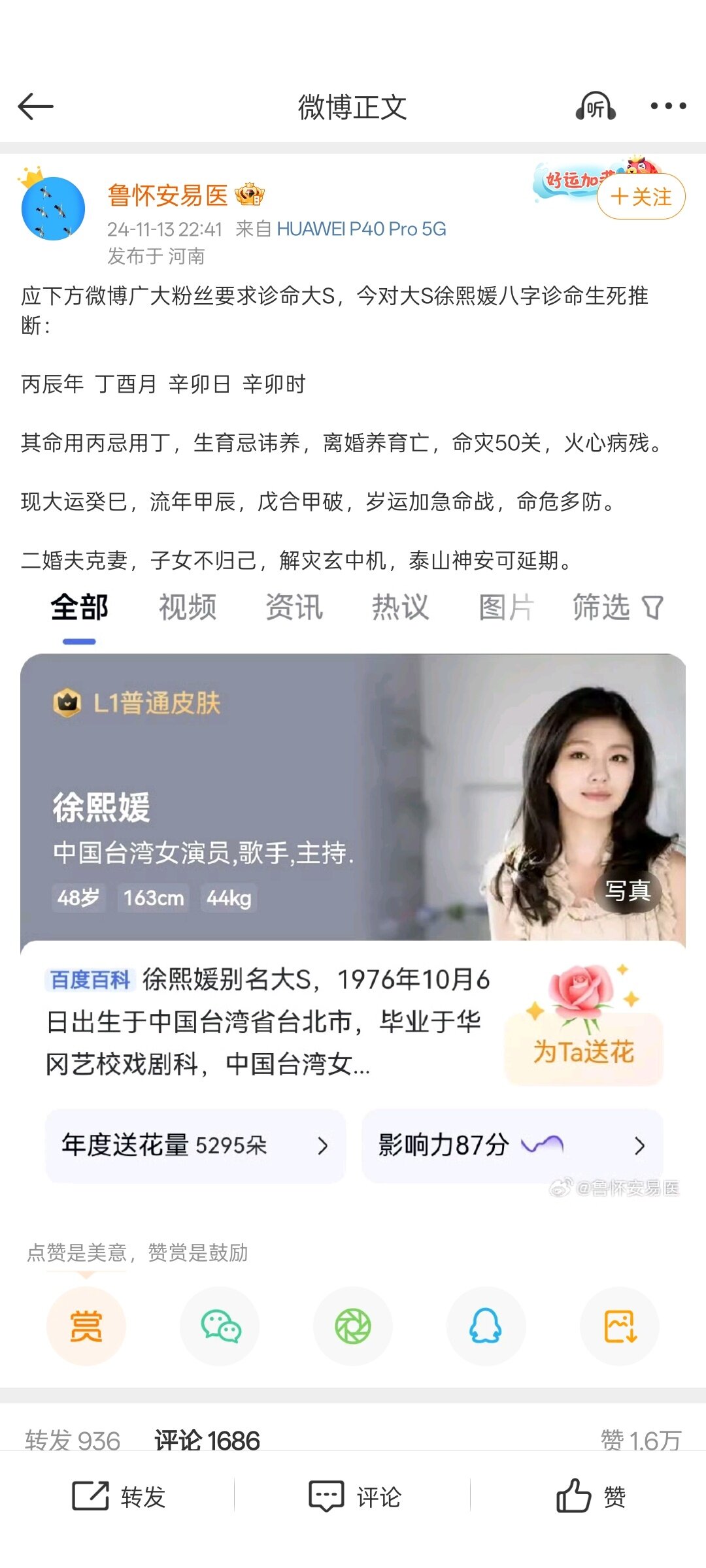Image resolution: width=706 pixels, height=1568 pixels.
Task: Reward the author with the 赏 button
Action: click(x=86, y=1326)
